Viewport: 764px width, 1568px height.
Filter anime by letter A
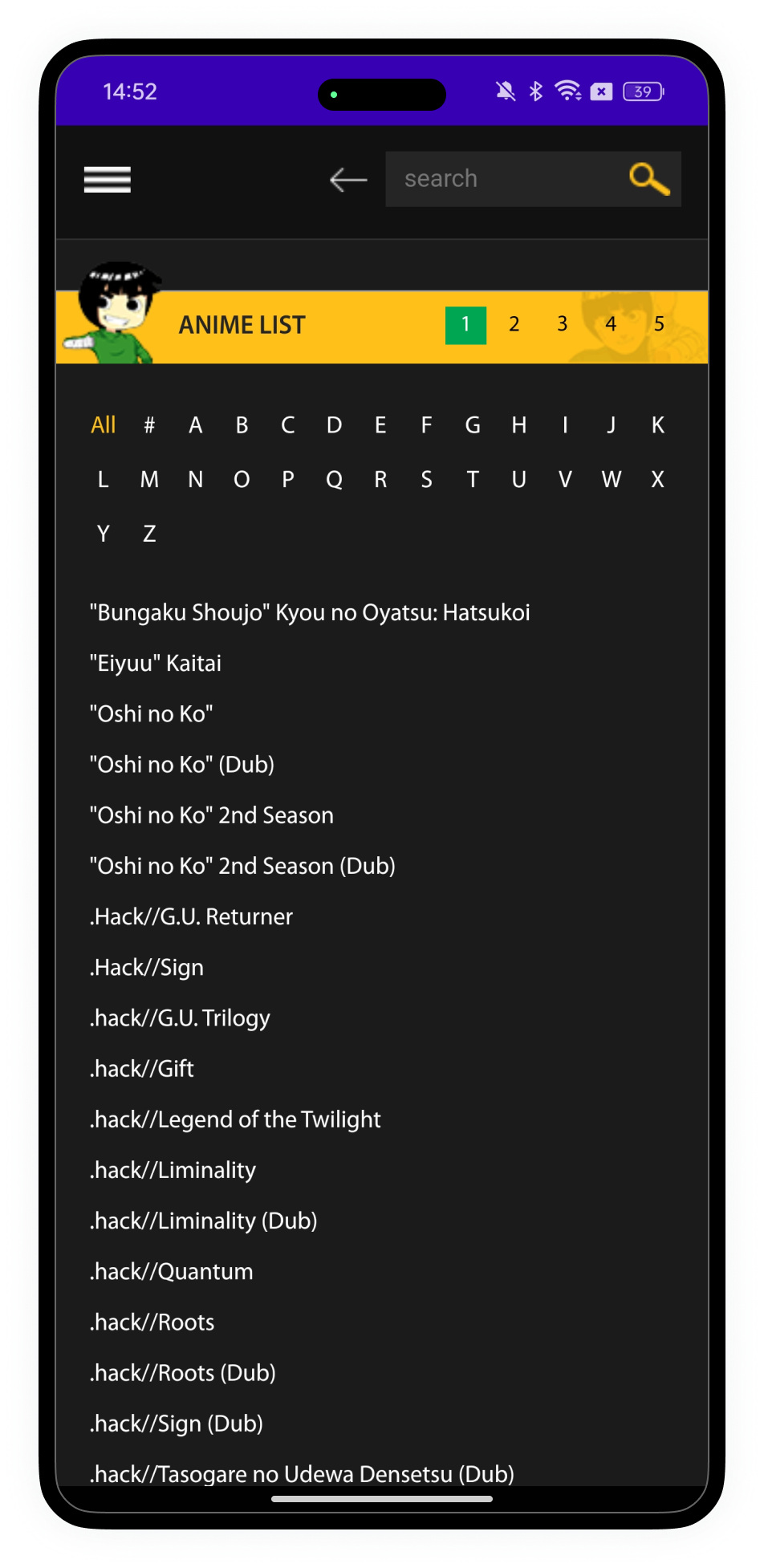pyautogui.click(x=195, y=425)
